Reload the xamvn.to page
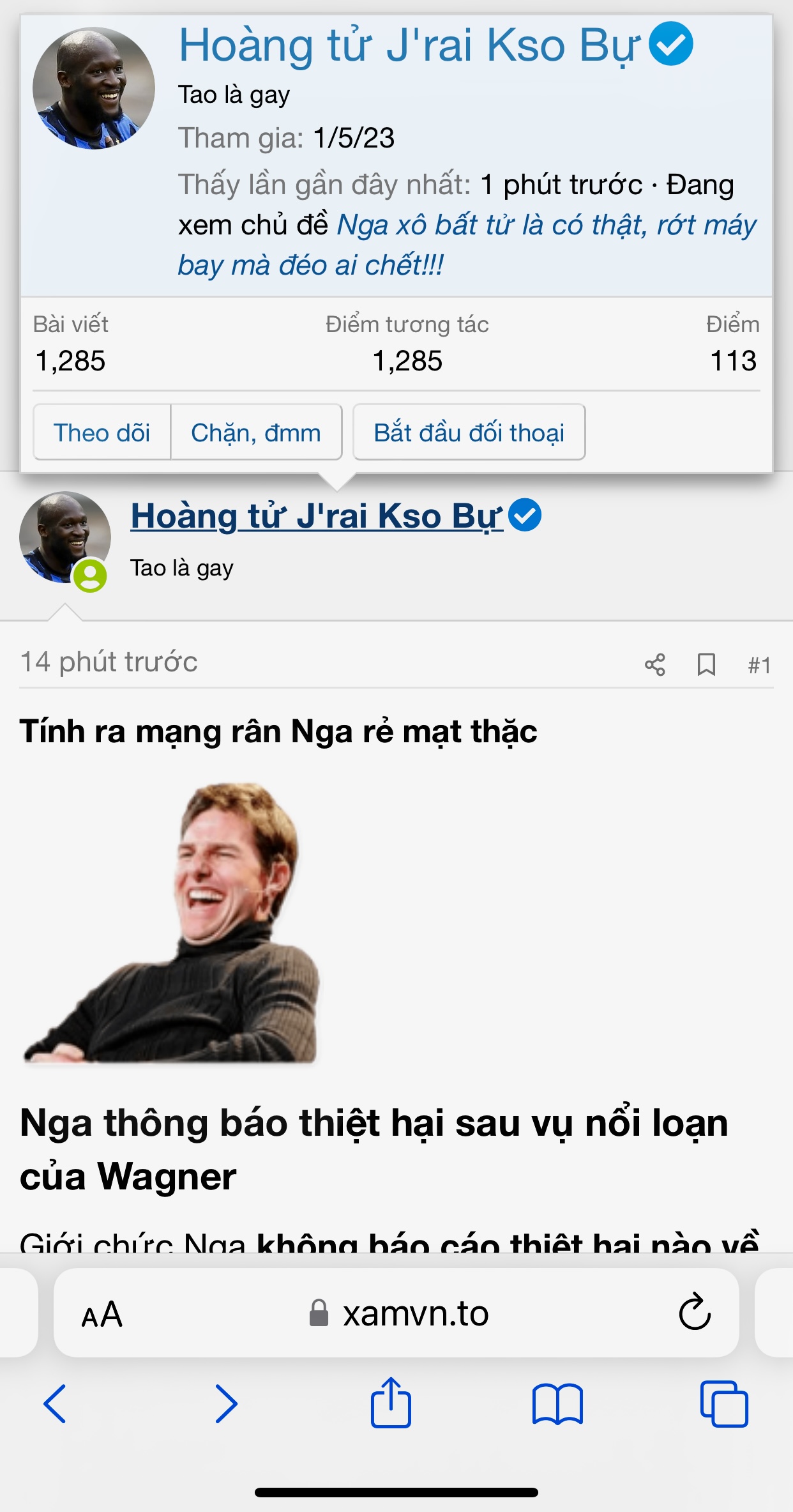 coord(694,1313)
